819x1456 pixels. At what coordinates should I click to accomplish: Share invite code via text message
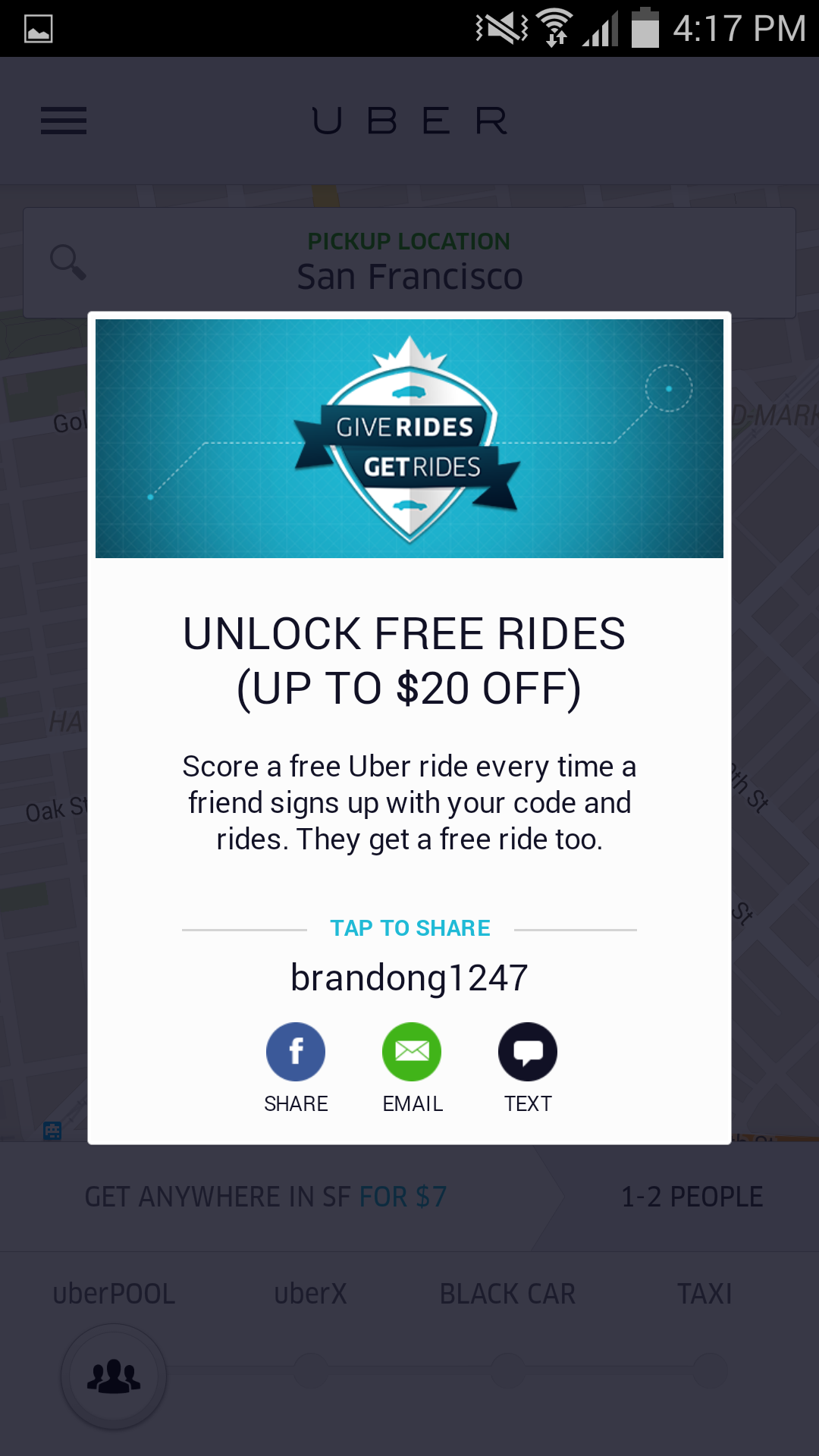(528, 1052)
